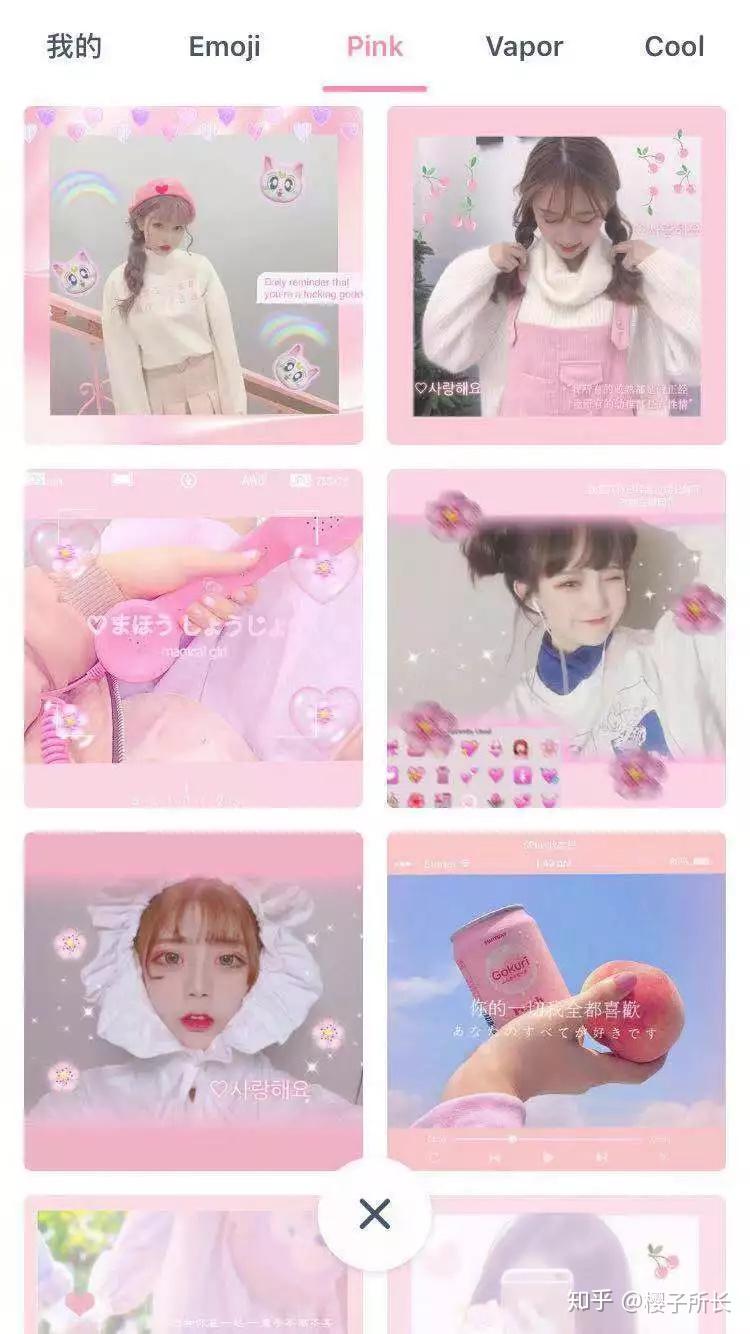The width and height of the screenshot is (750, 1334).
Task: Switch to the Emoji tab
Action: click(x=224, y=46)
